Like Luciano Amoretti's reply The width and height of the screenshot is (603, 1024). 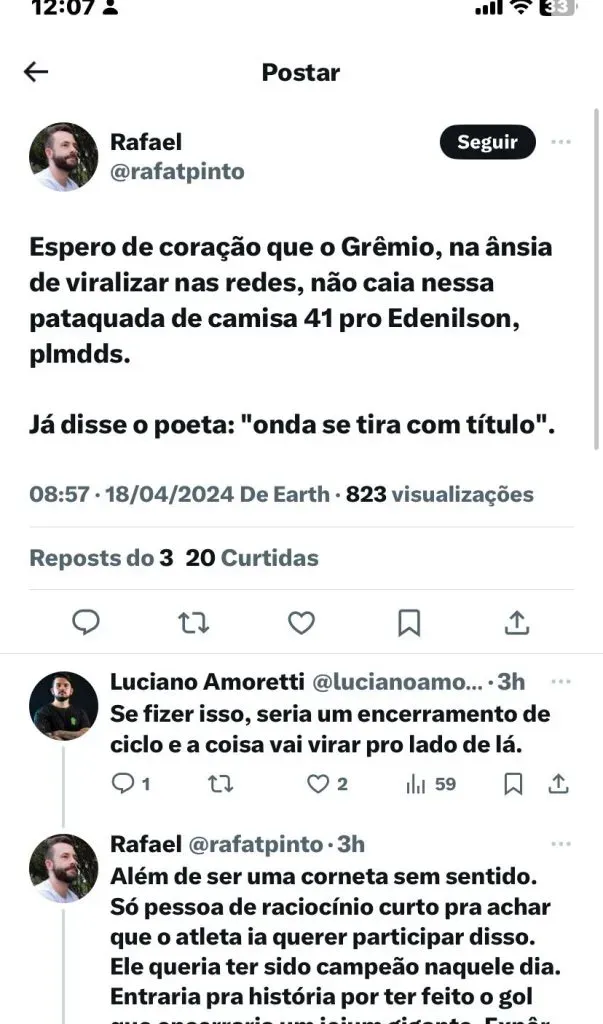click(318, 784)
